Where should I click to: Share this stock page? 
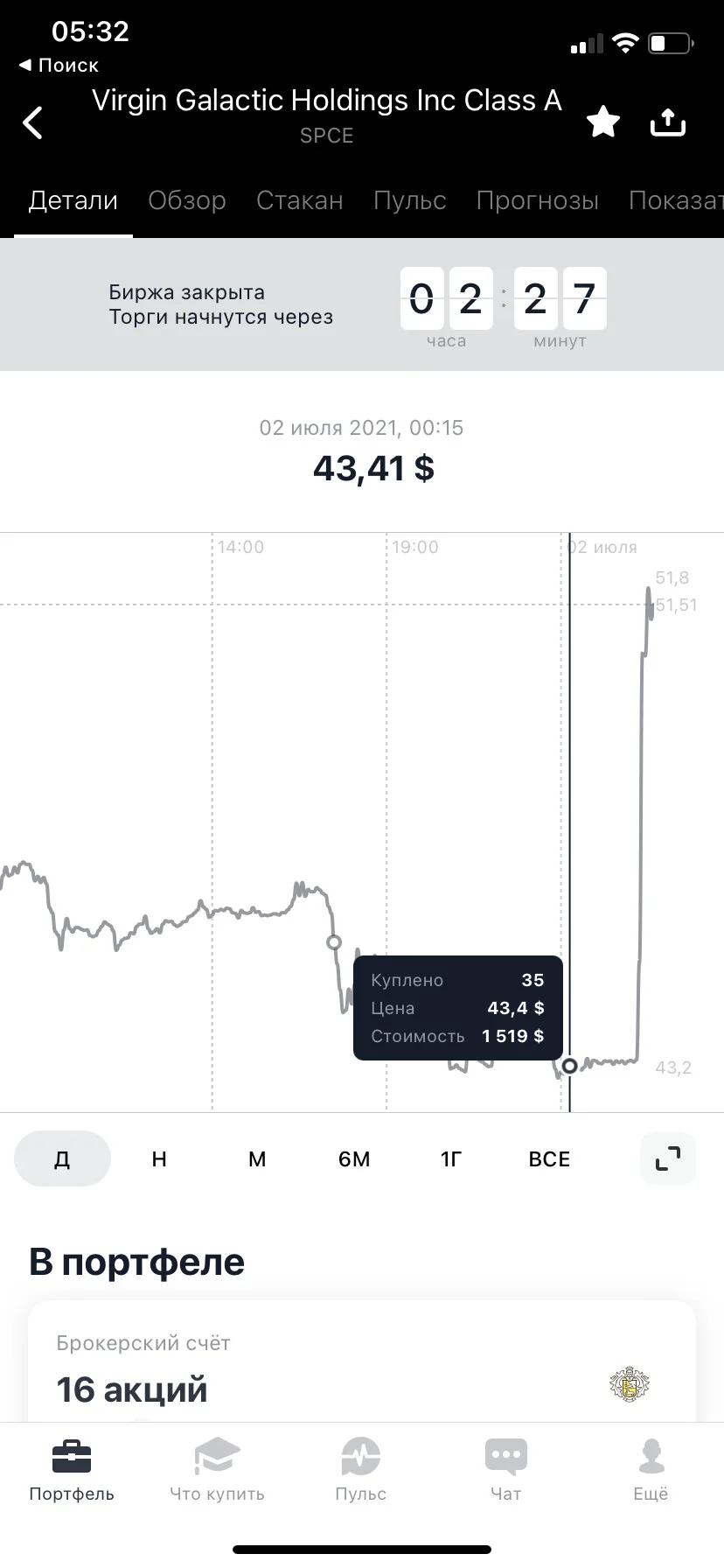668,122
